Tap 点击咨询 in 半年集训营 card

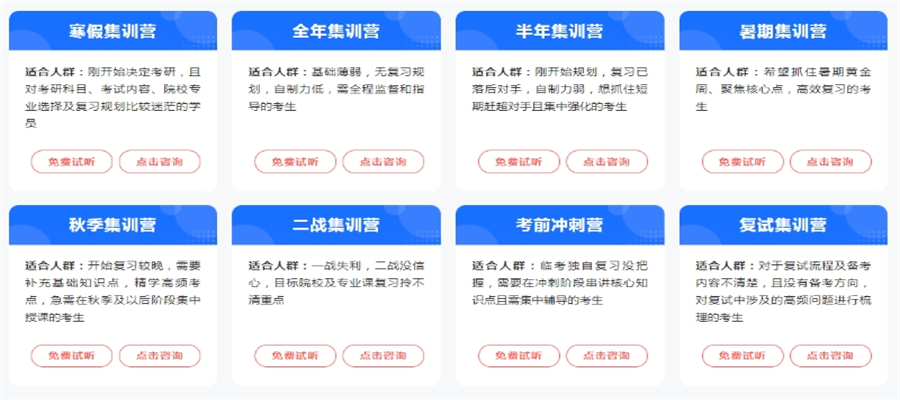click(x=607, y=161)
